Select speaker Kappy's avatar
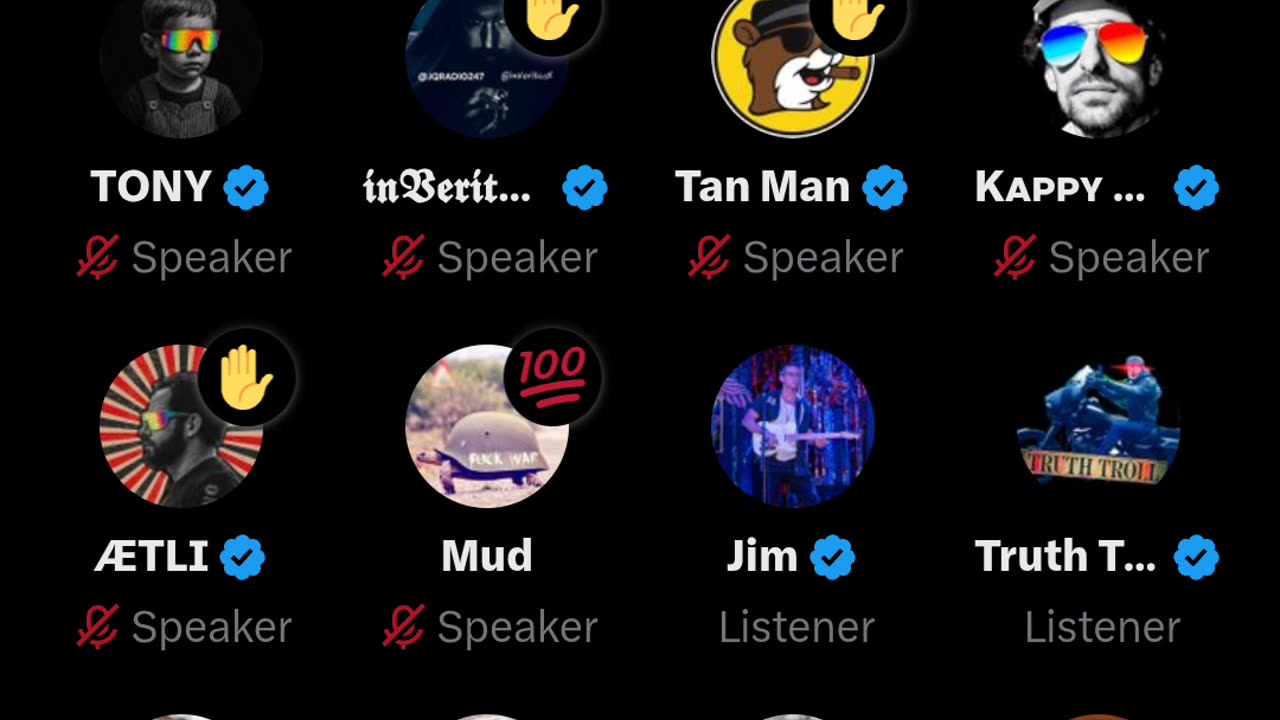 tap(1098, 70)
